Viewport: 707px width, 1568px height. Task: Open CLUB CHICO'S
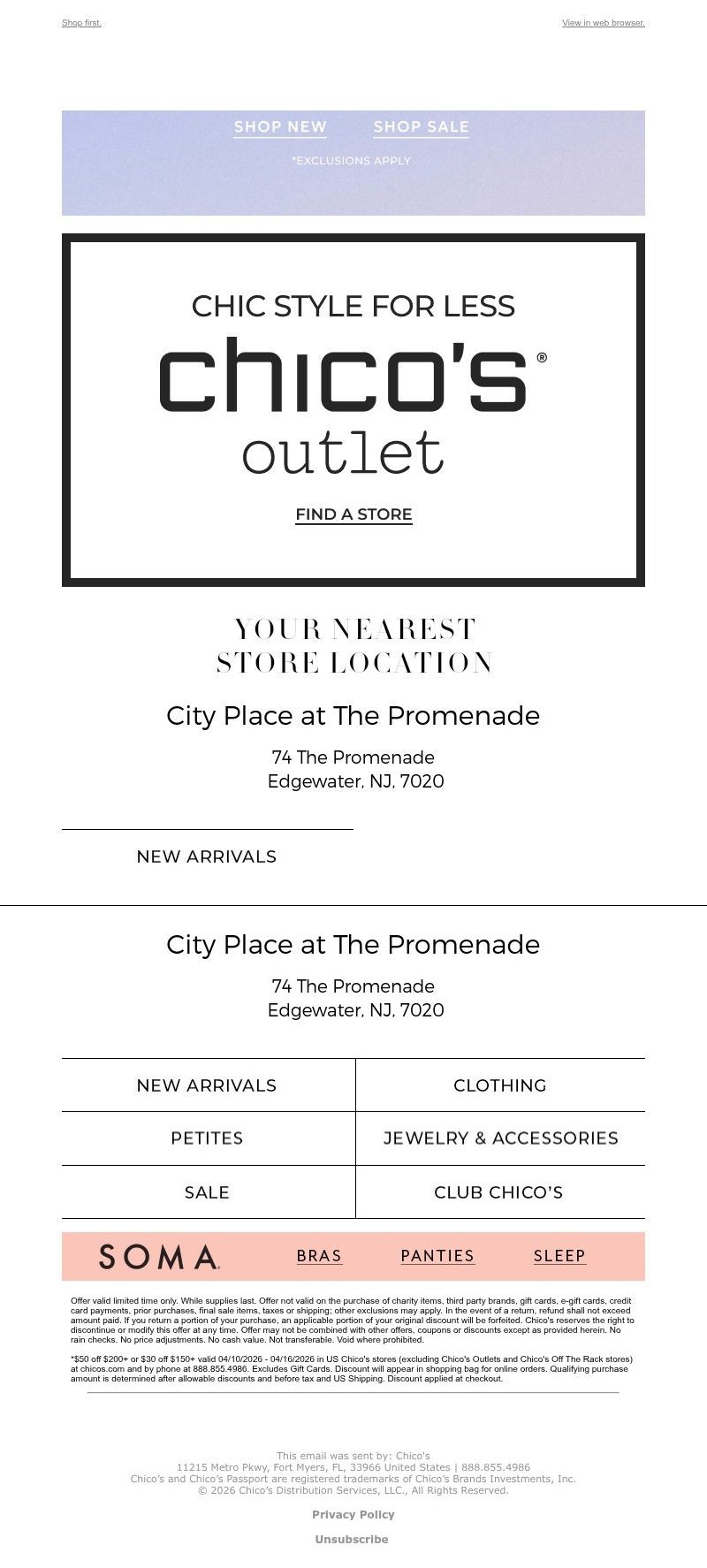(x=498, y=1192)
